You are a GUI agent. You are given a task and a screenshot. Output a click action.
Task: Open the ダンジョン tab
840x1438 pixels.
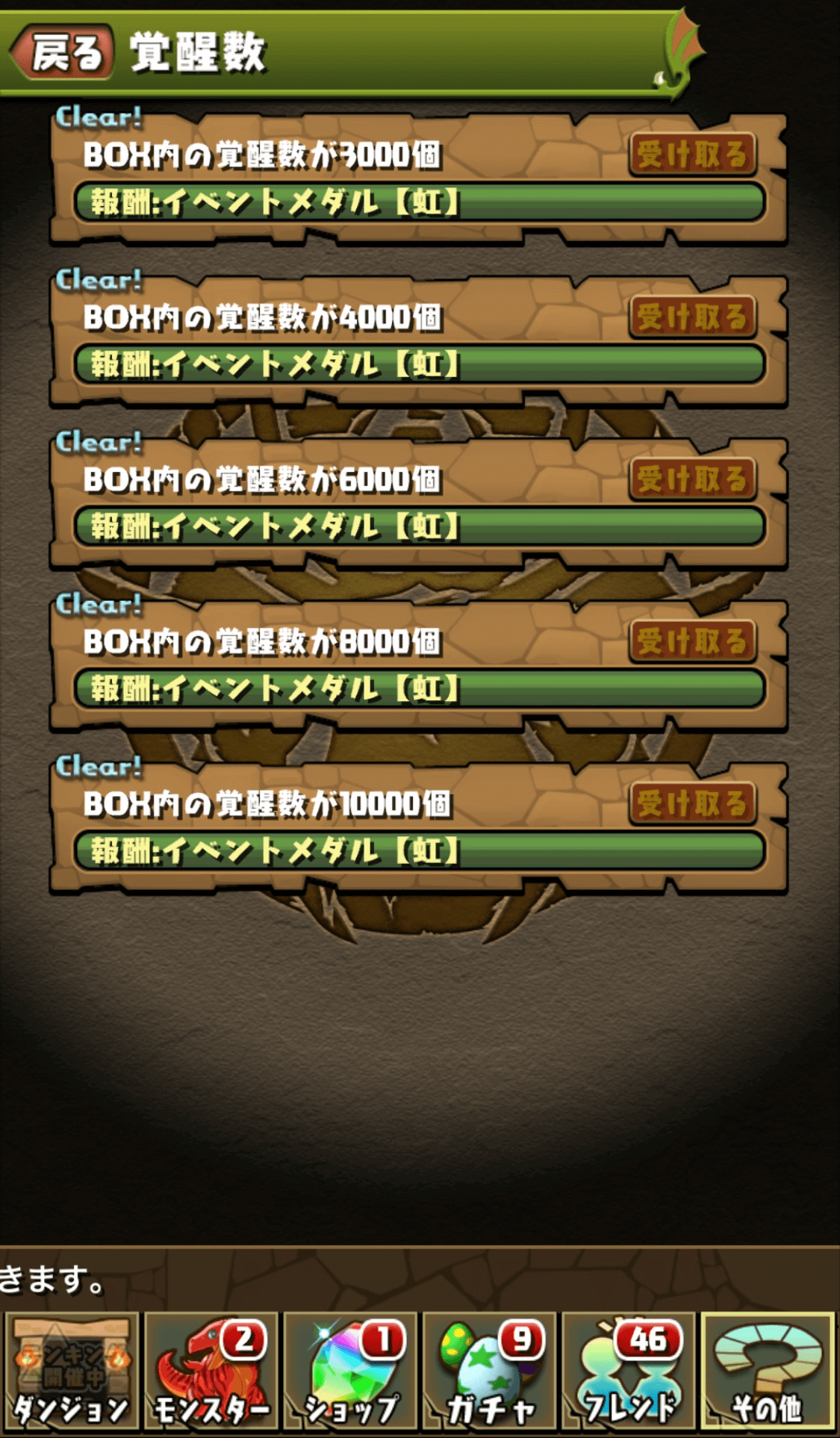[x=72, y=1371]
